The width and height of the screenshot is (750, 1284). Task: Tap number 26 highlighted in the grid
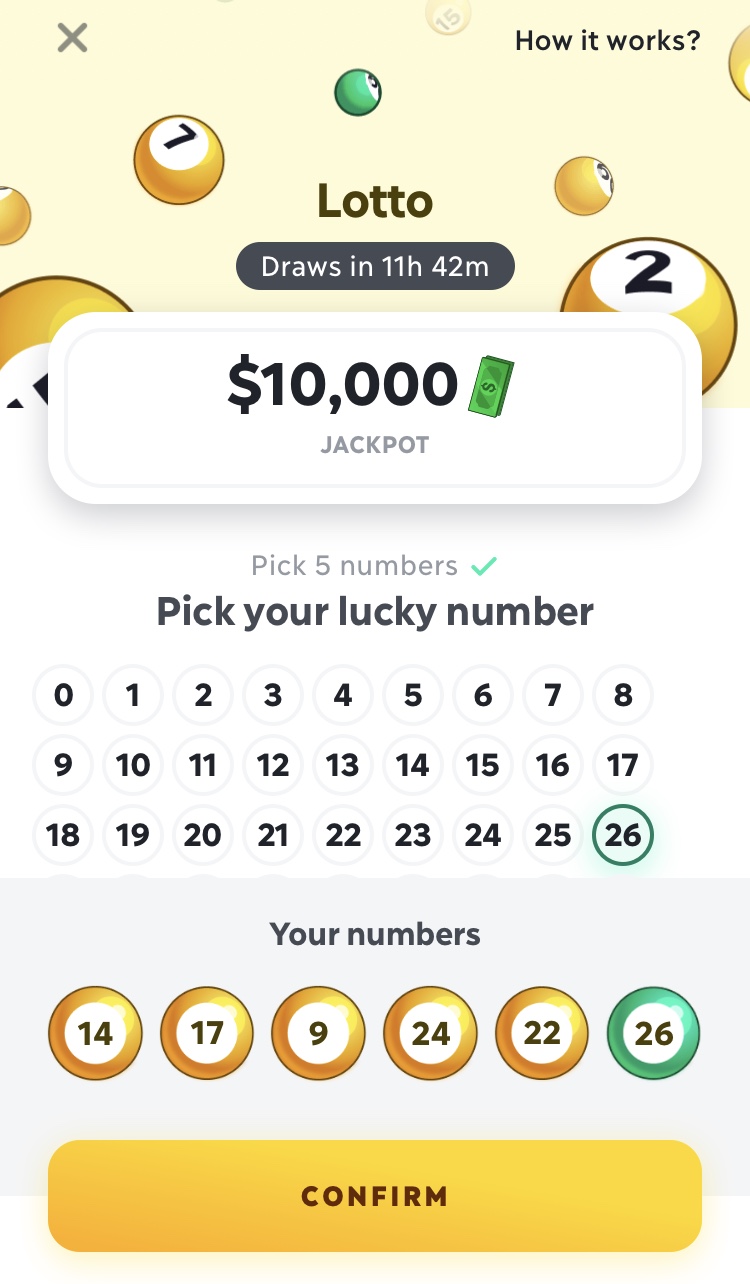(623, 835)
